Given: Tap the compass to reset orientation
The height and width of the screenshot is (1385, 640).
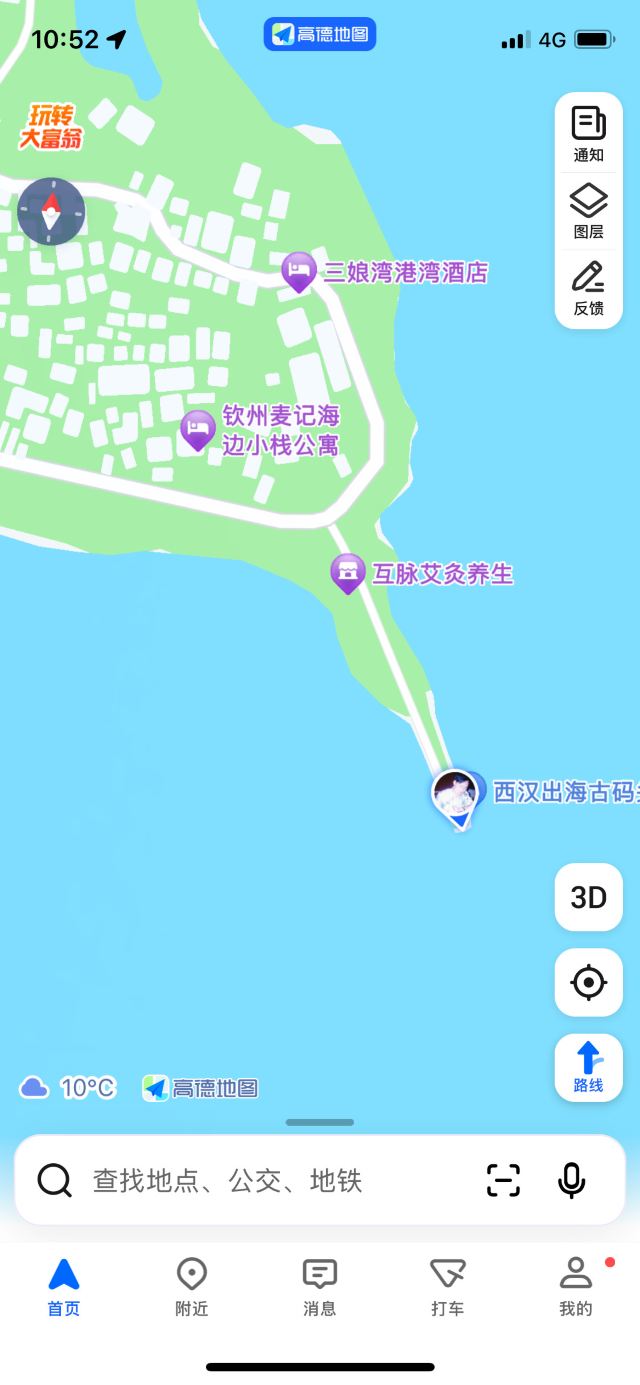Looking at the screenshot, I should 52,212.
